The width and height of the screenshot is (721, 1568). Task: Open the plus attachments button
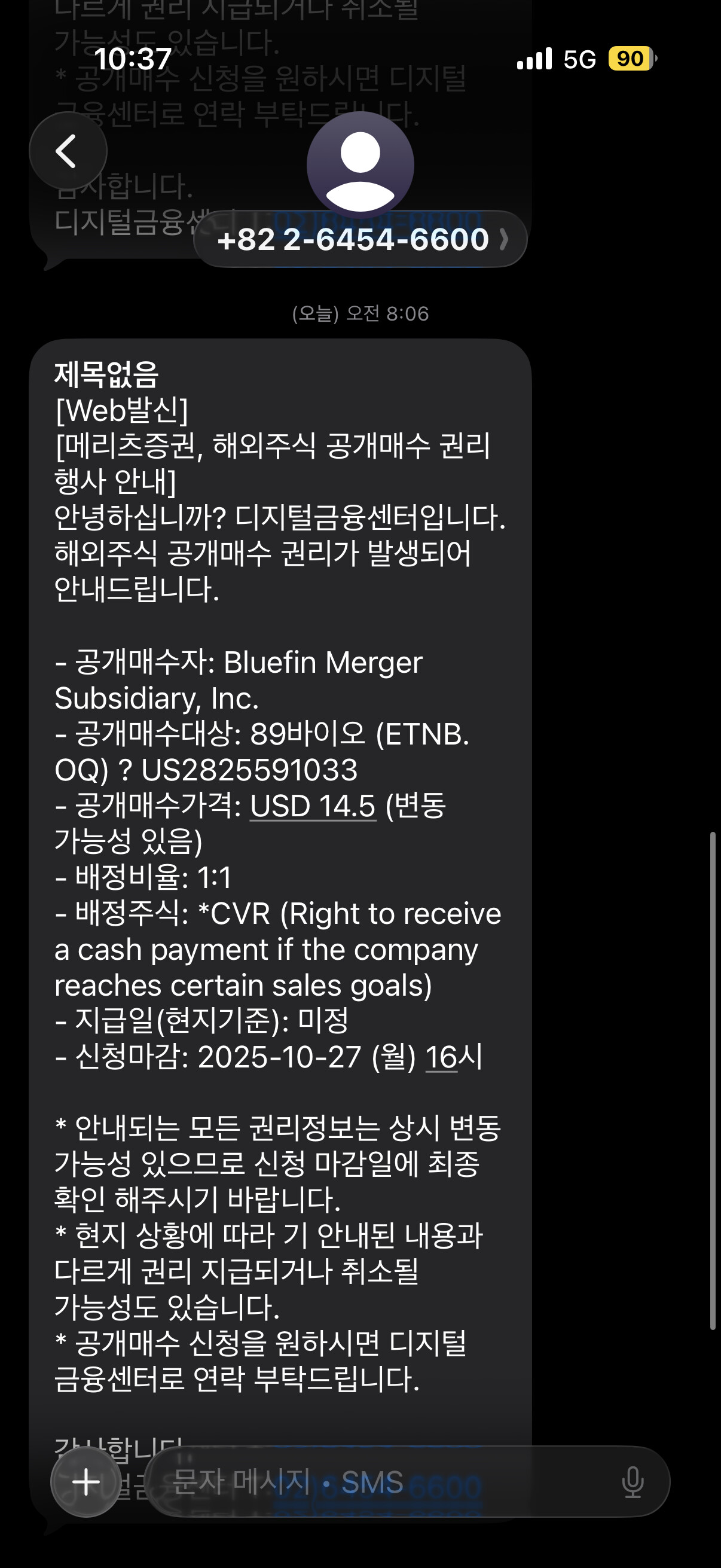point(85,1481)
